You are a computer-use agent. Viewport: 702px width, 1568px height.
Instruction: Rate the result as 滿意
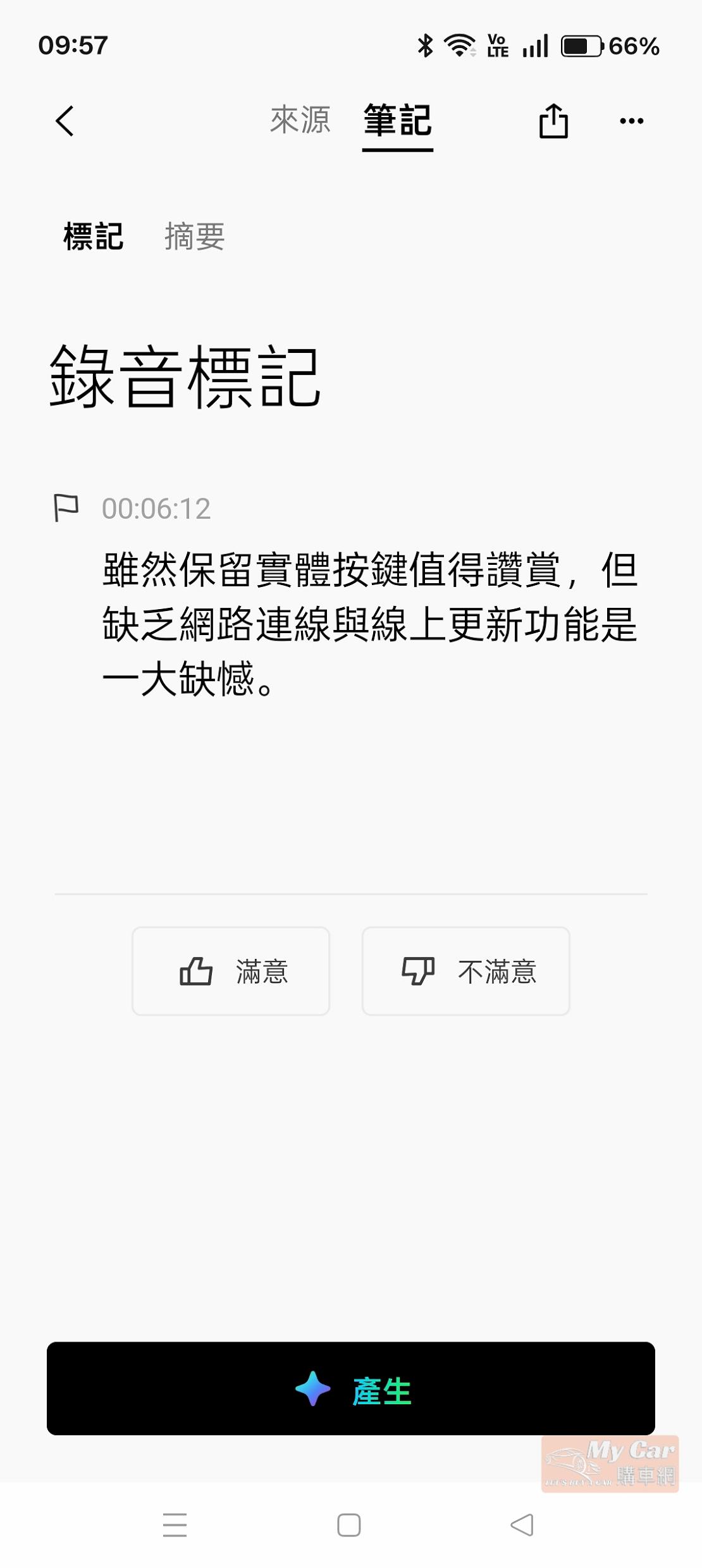231,972
